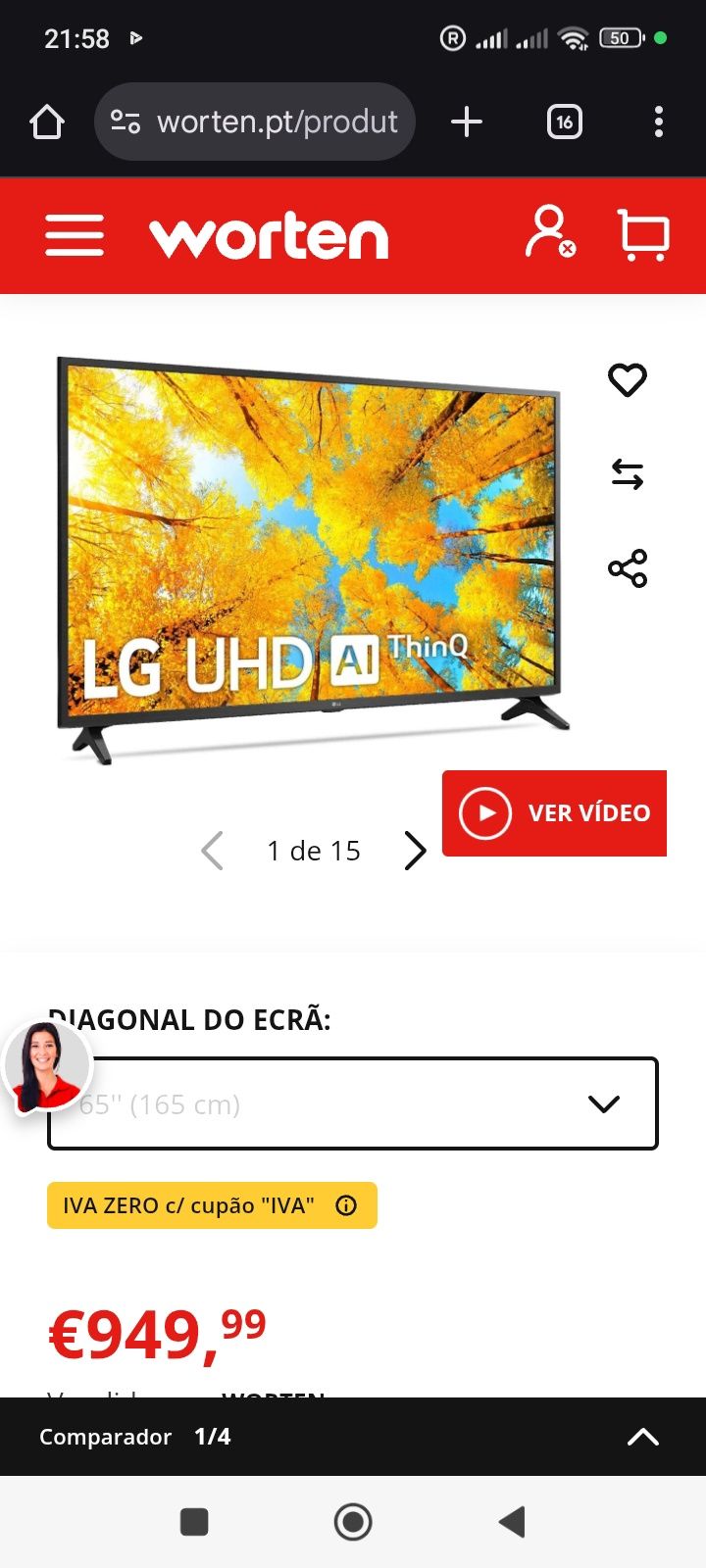
Task: Open the browser overflow menu
Action: pos(659,122)
